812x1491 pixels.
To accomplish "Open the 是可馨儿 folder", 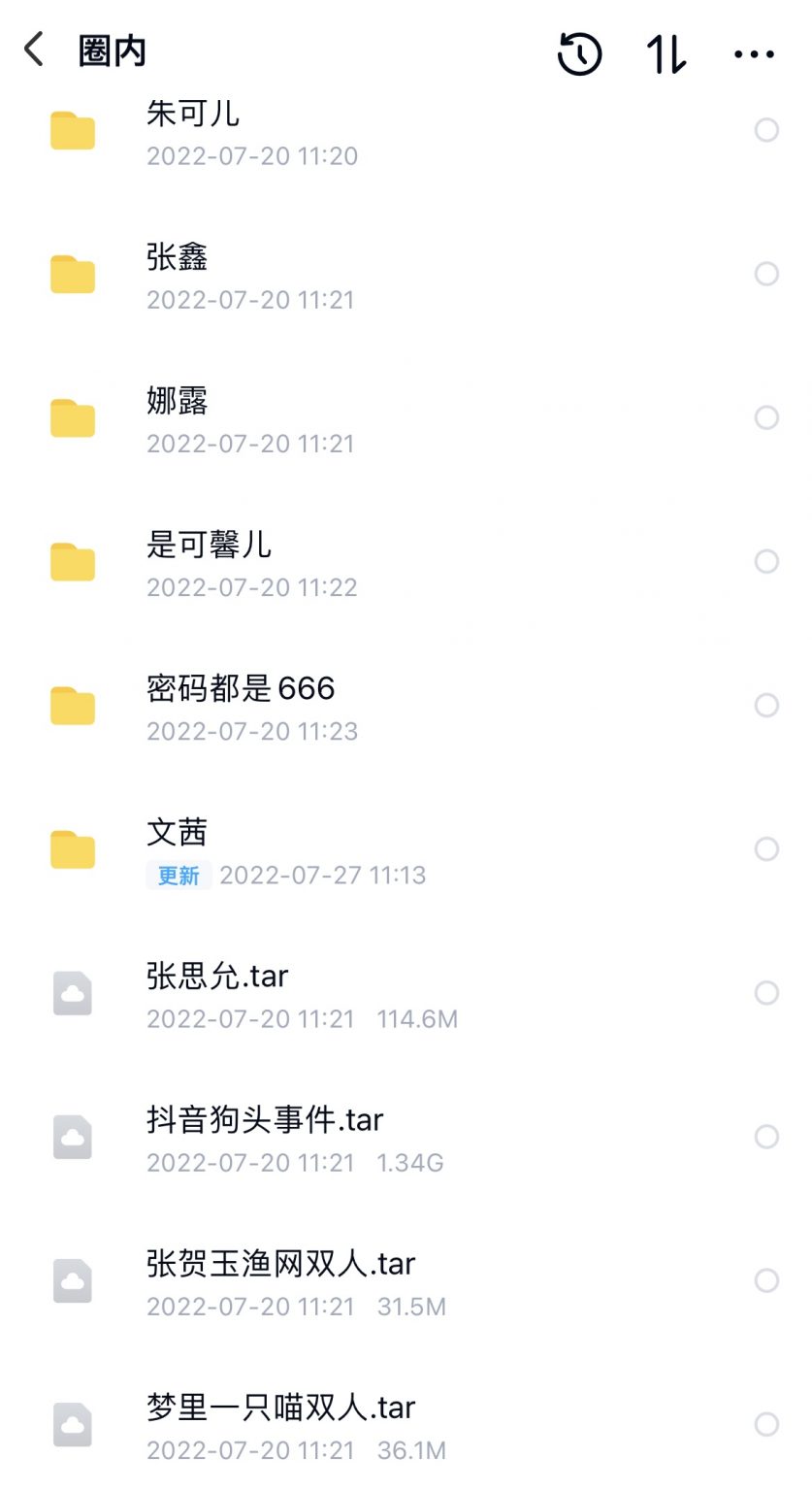I will point(406,562).
